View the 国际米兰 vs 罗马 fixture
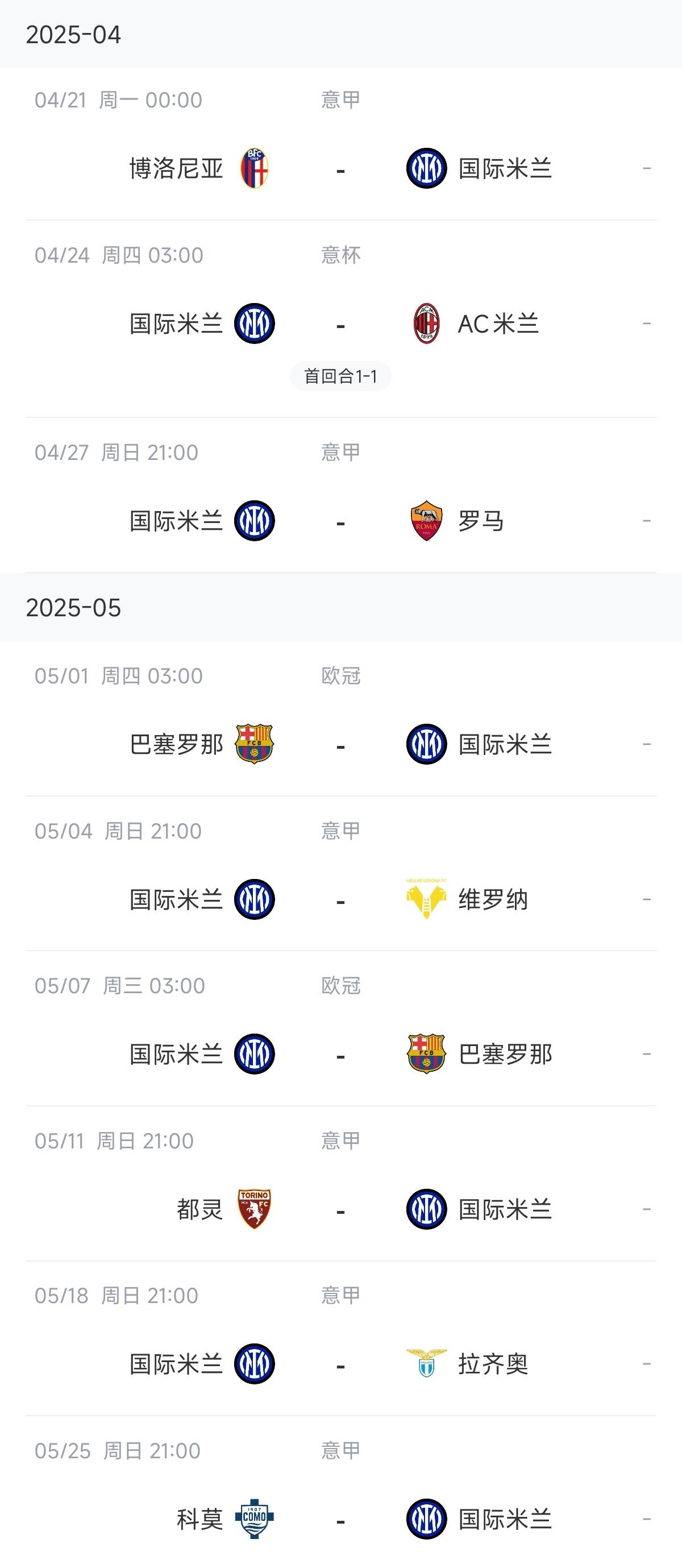Viewport: 682px width, 1568px height. point(340,495)
